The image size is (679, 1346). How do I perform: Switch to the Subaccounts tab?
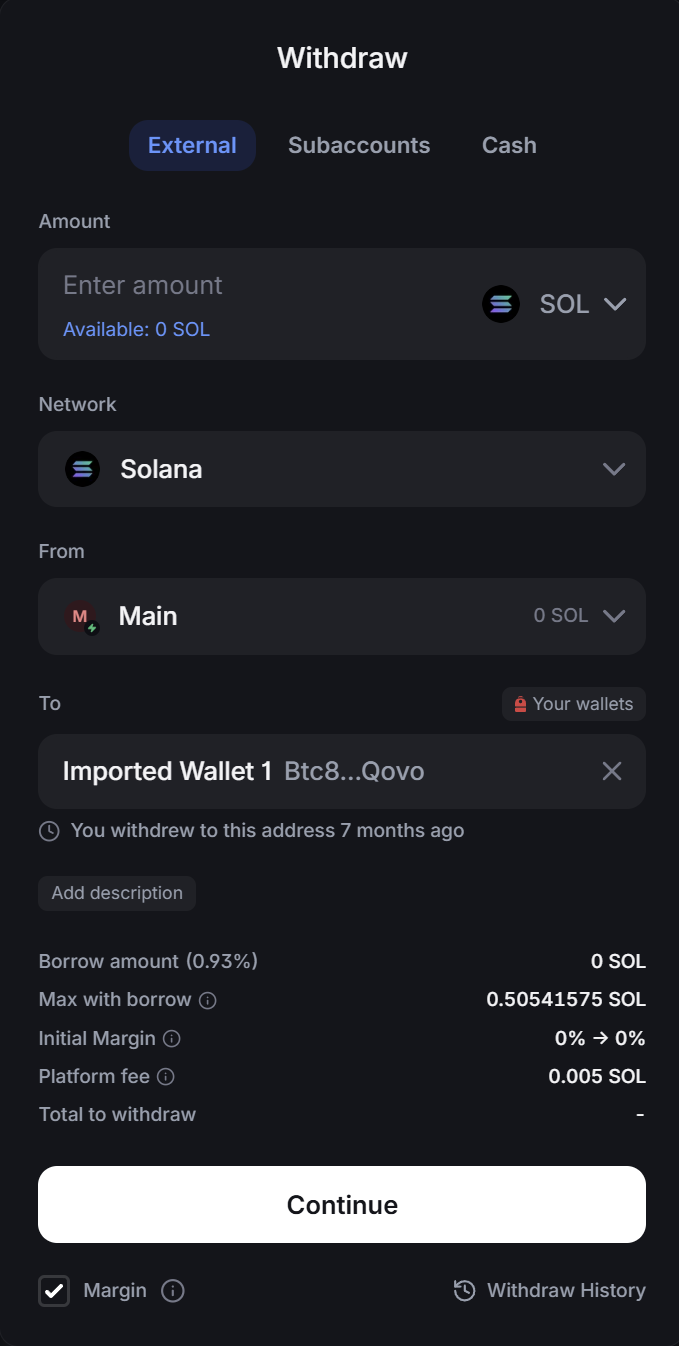(x=359, y=145)
